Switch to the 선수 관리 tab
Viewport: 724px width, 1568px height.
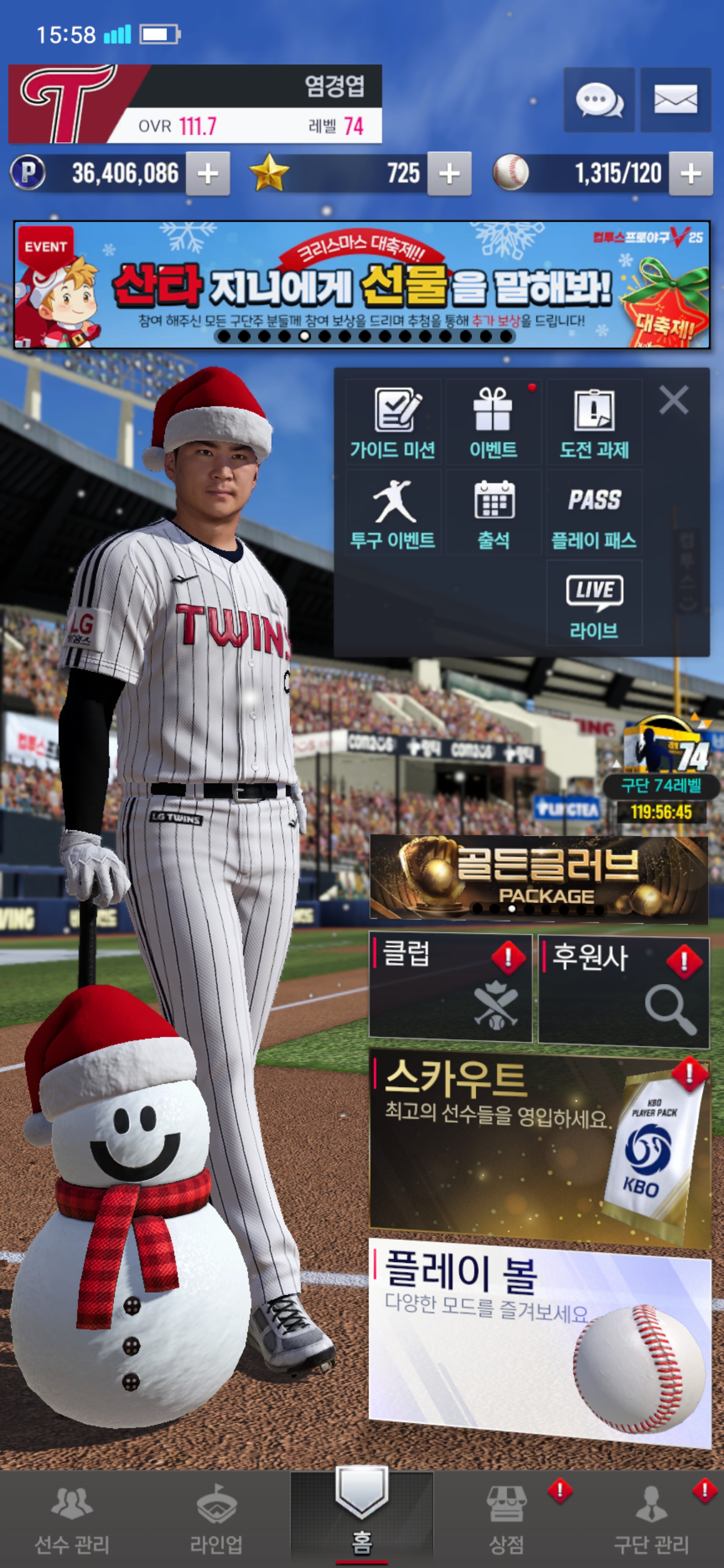(72, 1519)
